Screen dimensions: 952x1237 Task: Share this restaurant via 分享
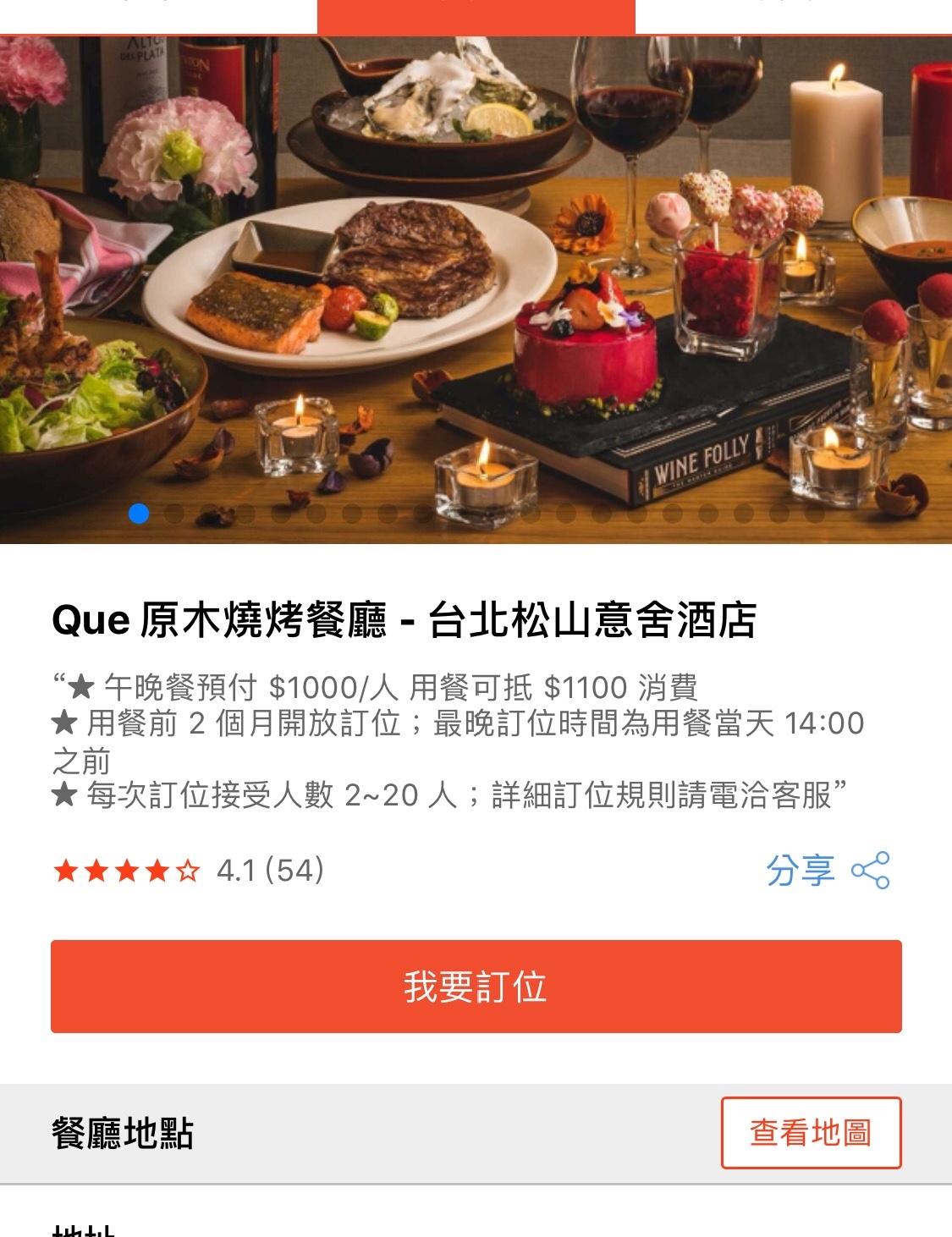[827, 870]
